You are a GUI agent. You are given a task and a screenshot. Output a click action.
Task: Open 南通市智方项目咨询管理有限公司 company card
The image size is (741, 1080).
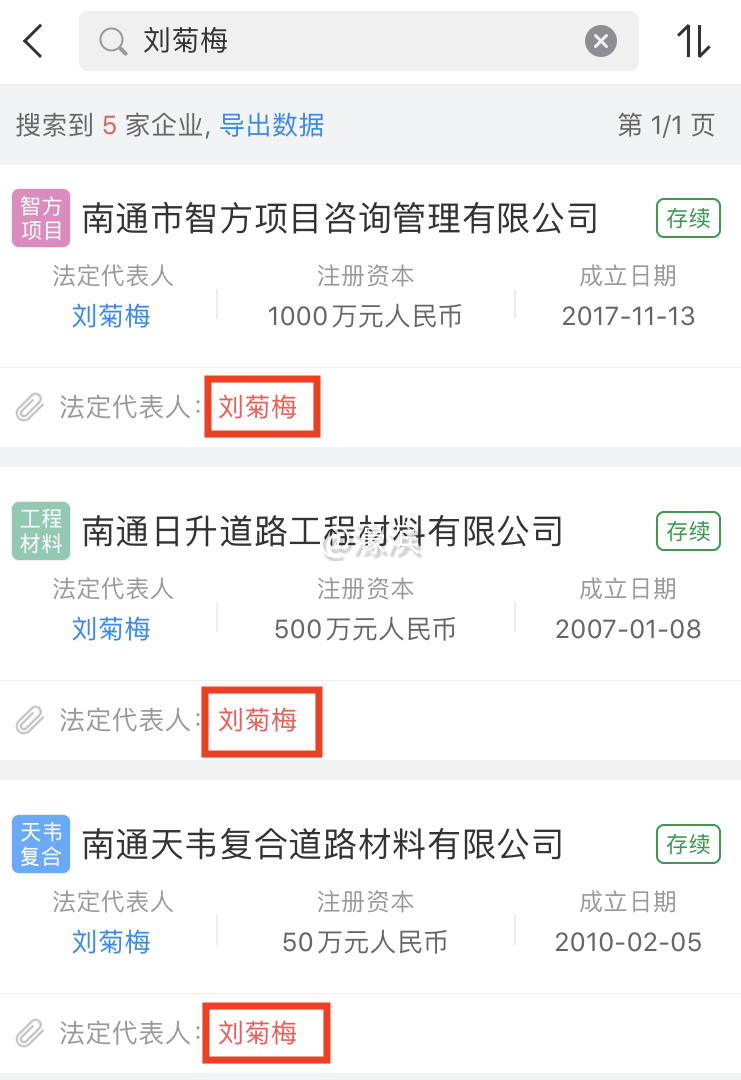pyautogui.click(x=340, y=218)
